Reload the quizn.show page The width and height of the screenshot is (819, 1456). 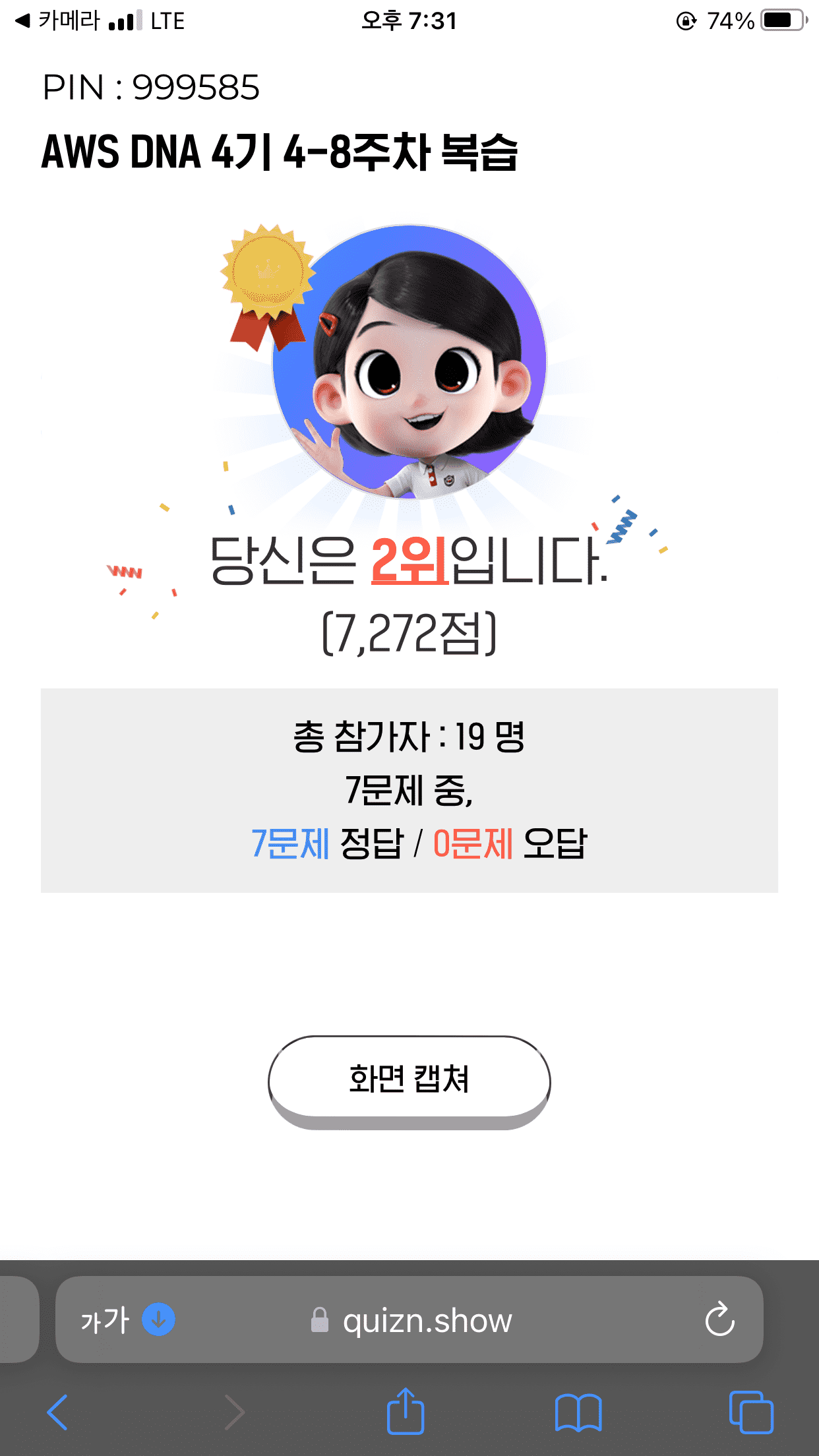[719, 1319]
